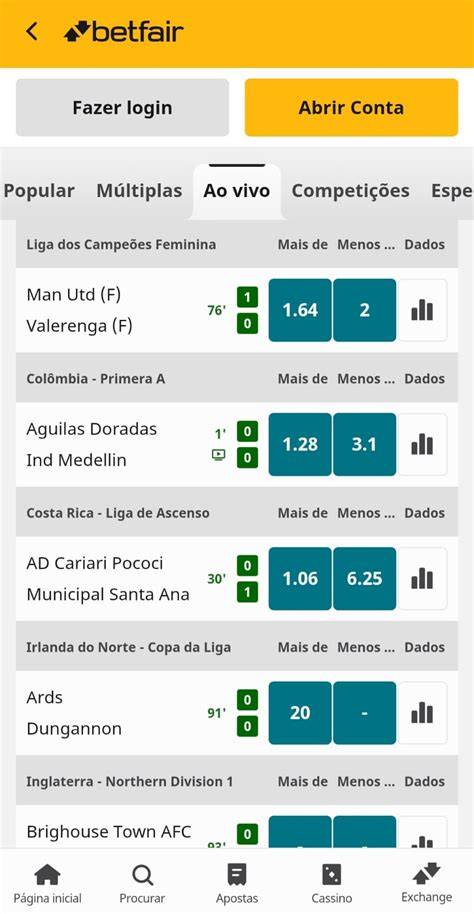
Task: Tap Abrir Conta button
Action: pyautogui.click(x=352, y=108)
